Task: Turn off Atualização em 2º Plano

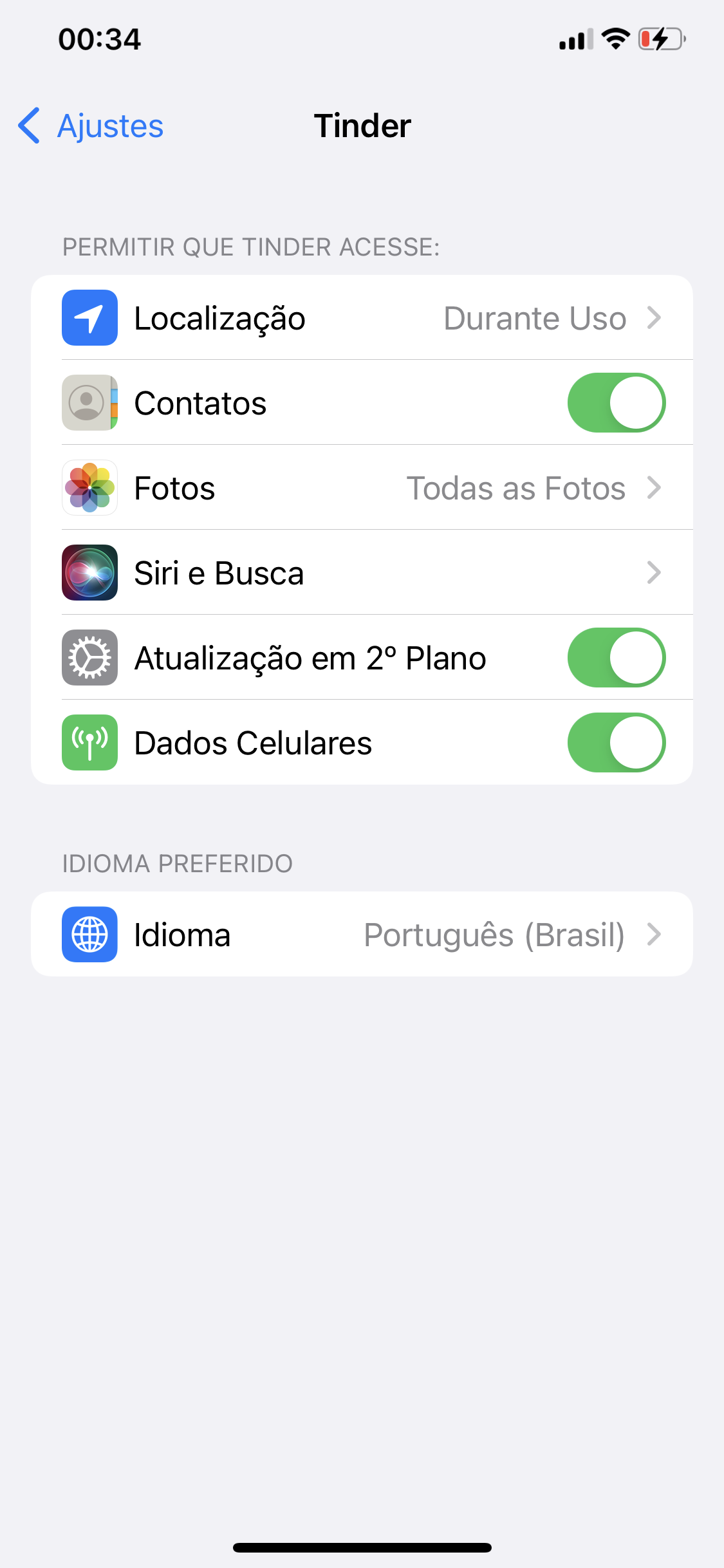Action: [x=616, y=658]
